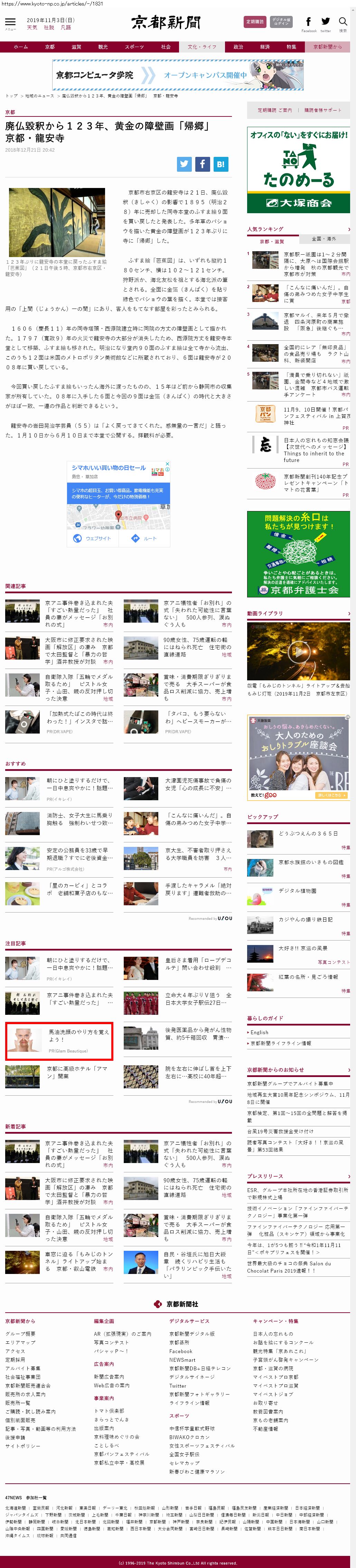
Task: Share this article on Facebook
Action: tap(202, 164)
